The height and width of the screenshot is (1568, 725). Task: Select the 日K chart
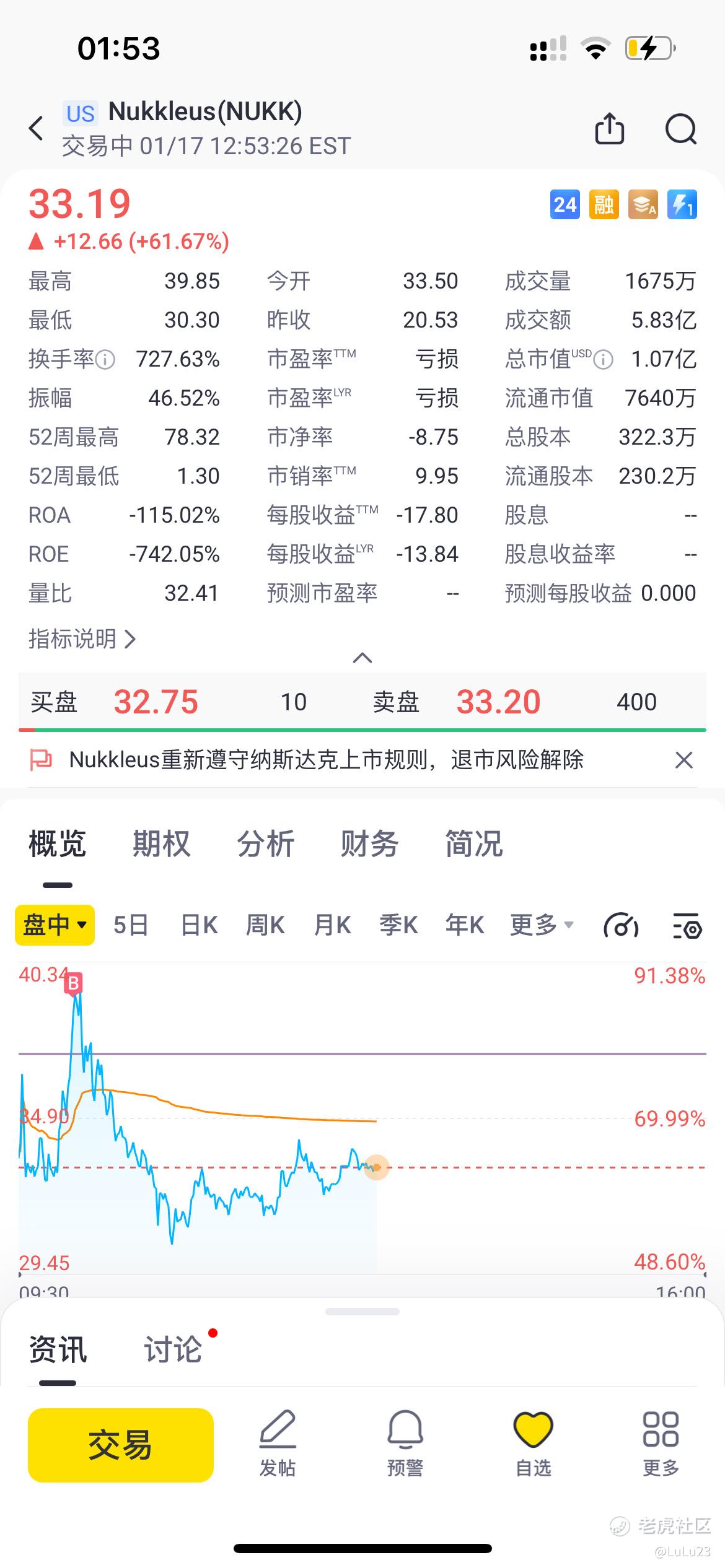pos(199,925)
